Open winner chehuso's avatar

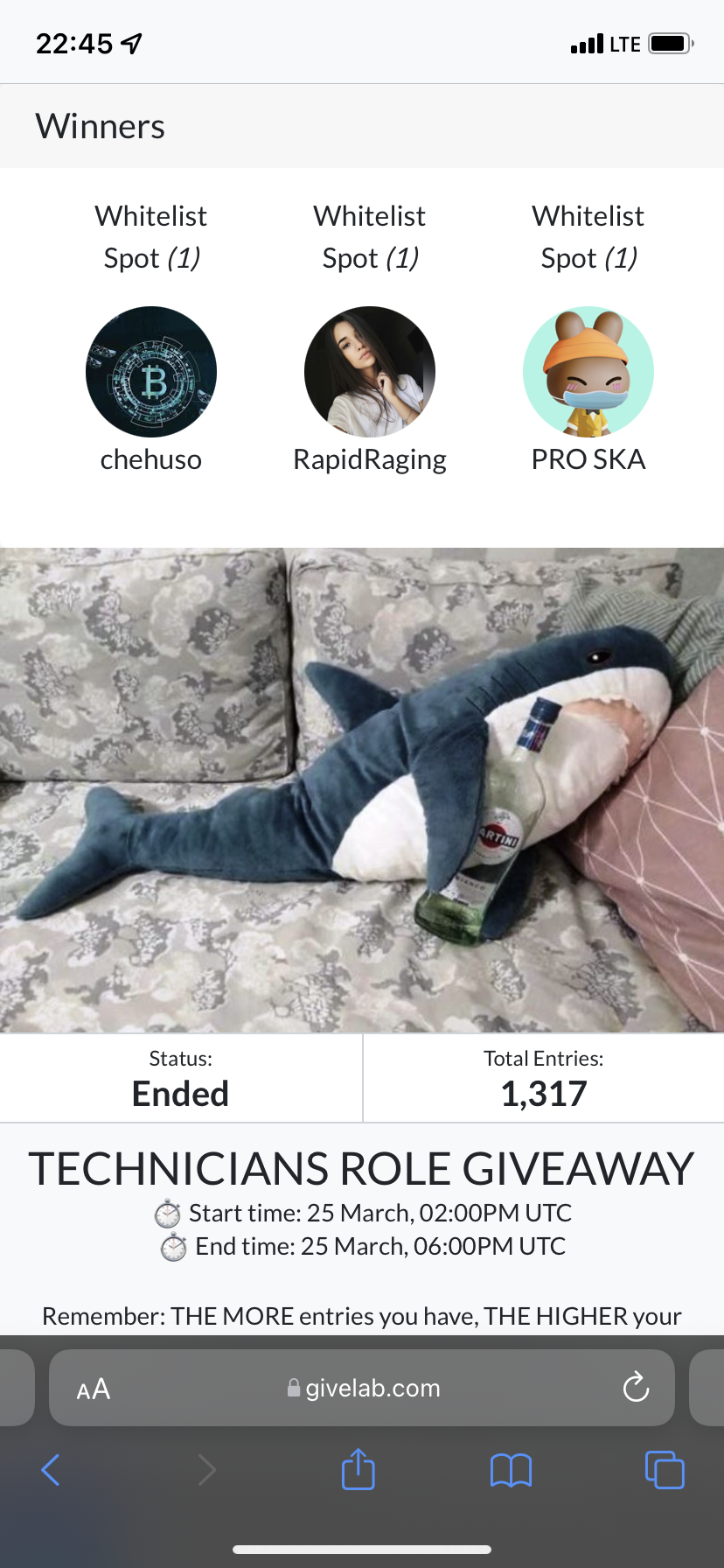click(151, 372)
